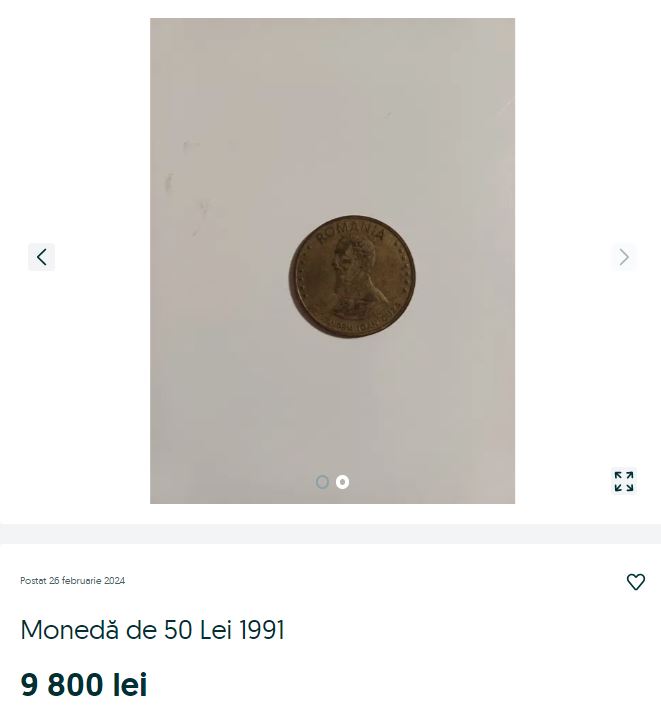Viewport: 661px width, 718px height.
Task: Save this listing with the heart icon
Action: click(x=636, y=582)
